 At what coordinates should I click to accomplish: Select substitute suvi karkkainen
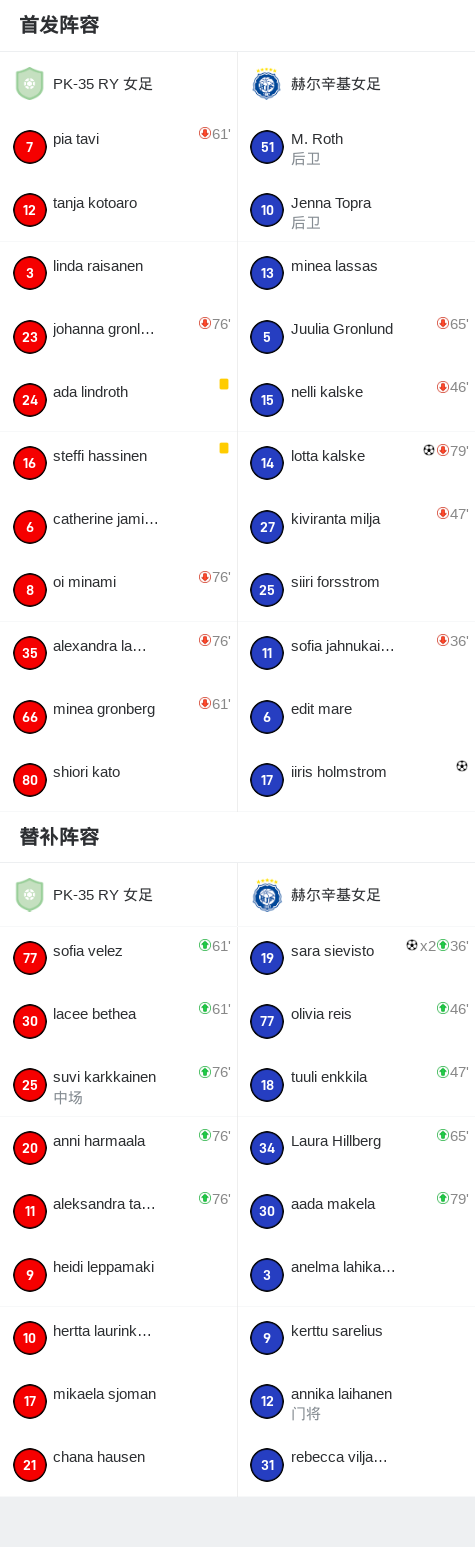coord(118,1085)
